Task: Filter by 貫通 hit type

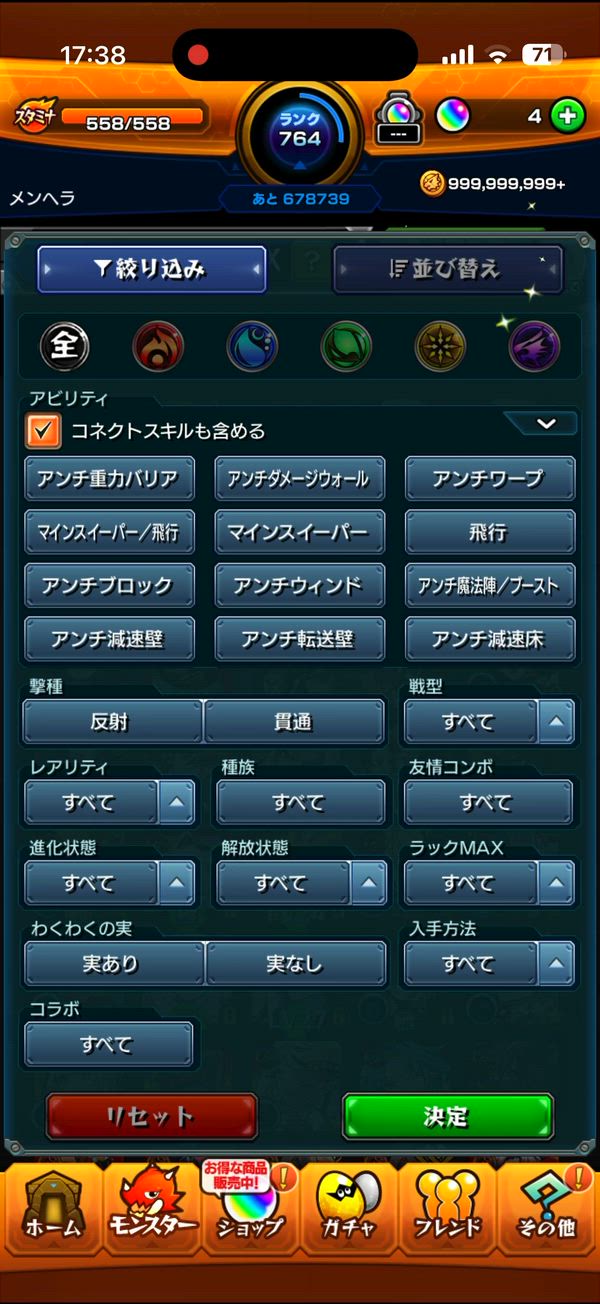Action: click(x=294, y=721)
